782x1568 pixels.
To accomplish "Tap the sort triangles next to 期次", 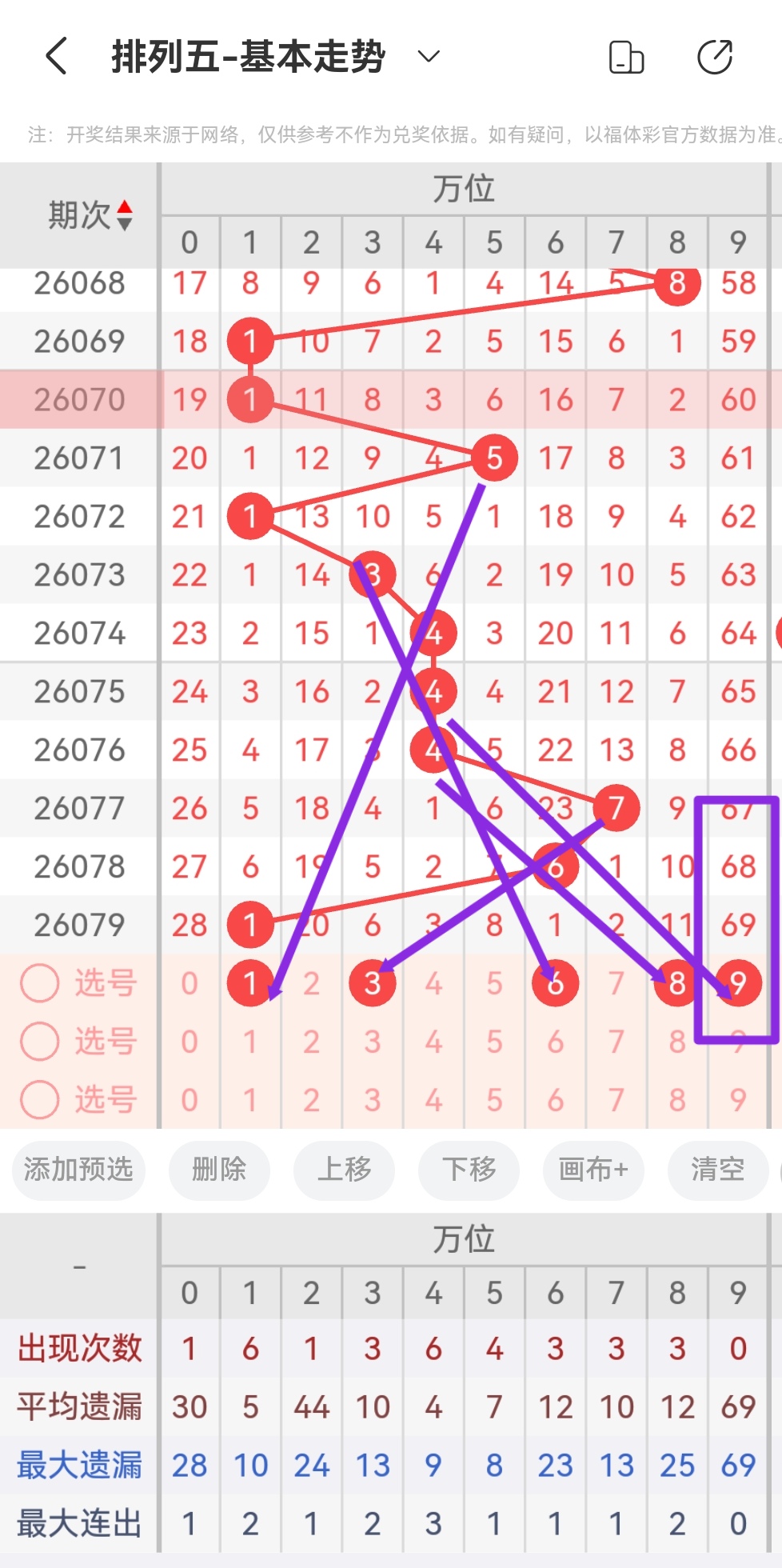I will [126, 214].
